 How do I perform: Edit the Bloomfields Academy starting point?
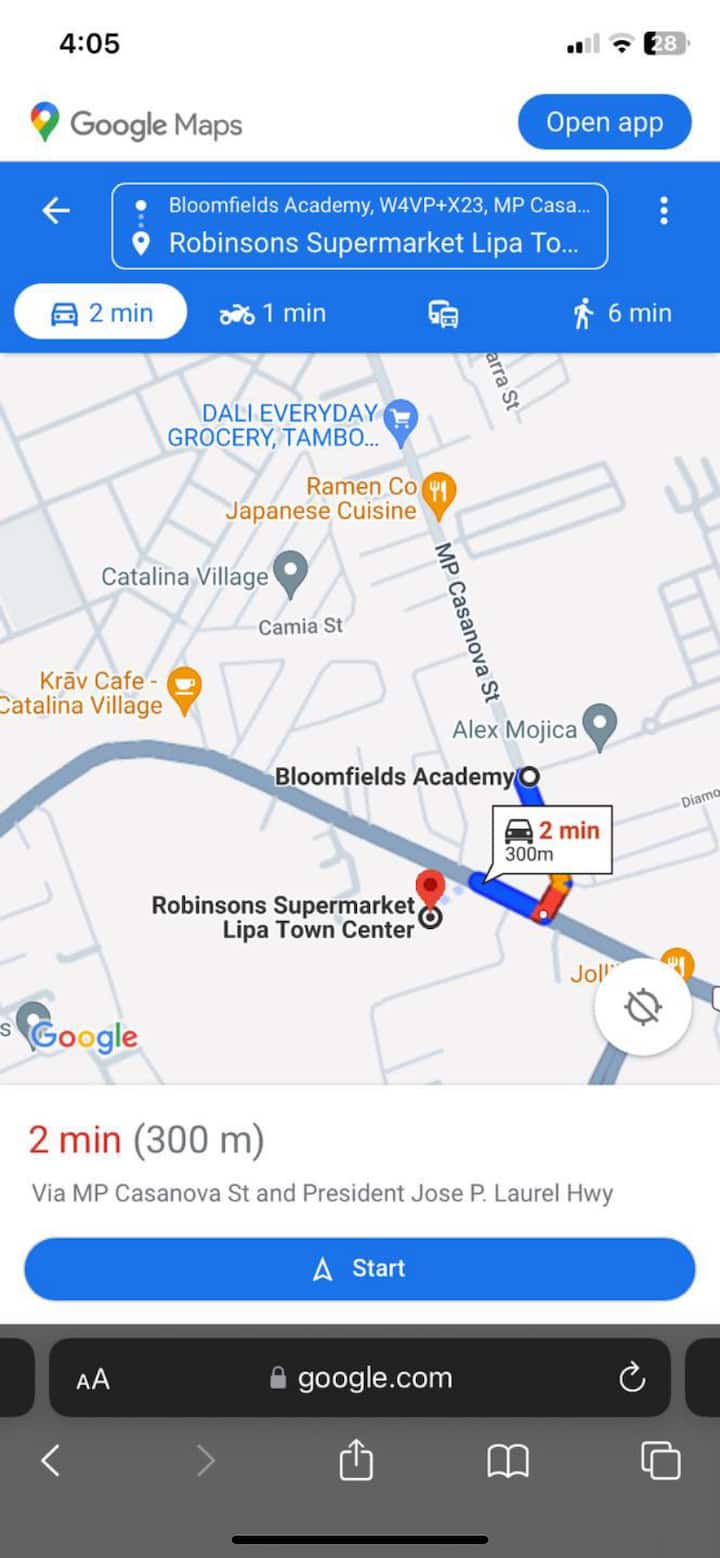pos(378,206)
